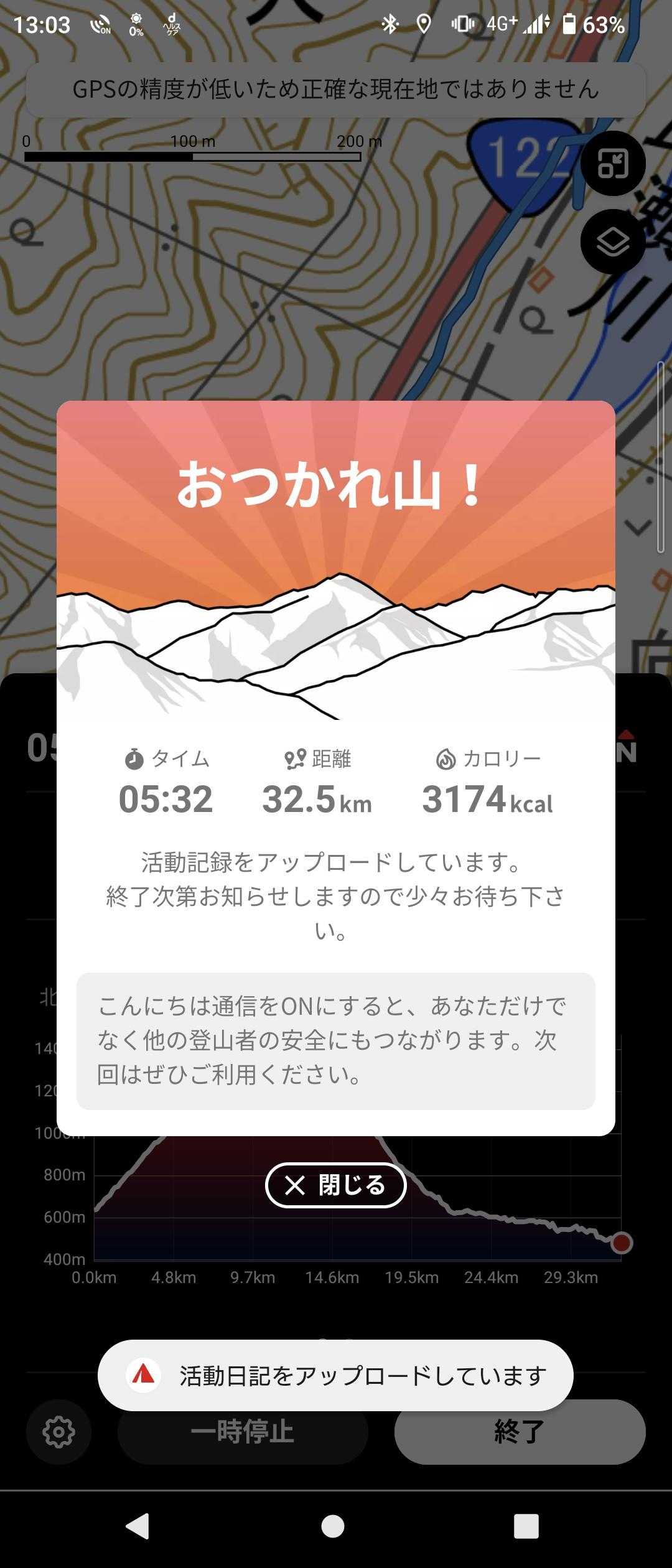The width and height of the screenshot is (672, 1568).
Task: Go to the home screen
Action: [x=333, y=1526]
